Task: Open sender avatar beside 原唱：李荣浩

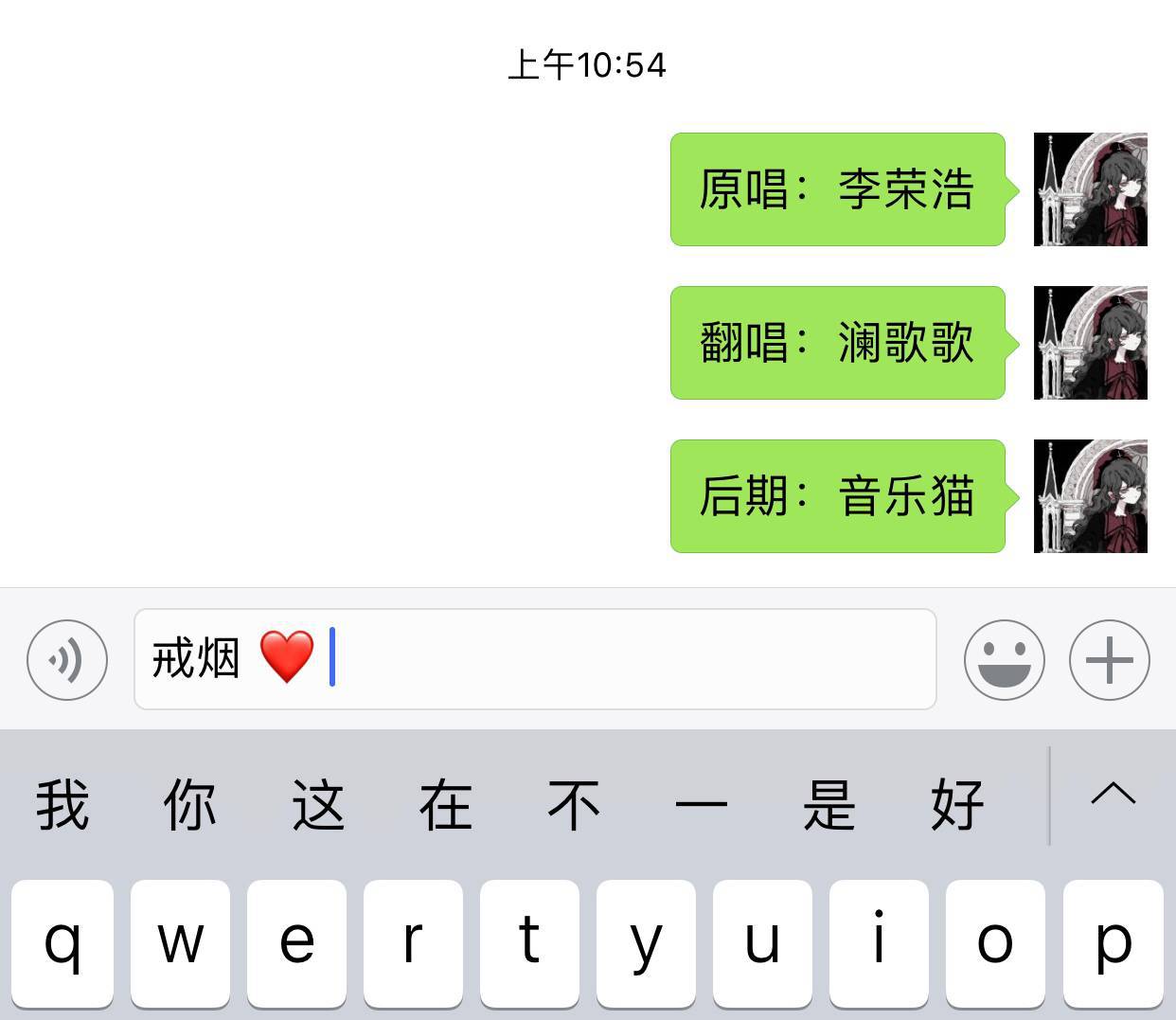Action: [1090, 189]
